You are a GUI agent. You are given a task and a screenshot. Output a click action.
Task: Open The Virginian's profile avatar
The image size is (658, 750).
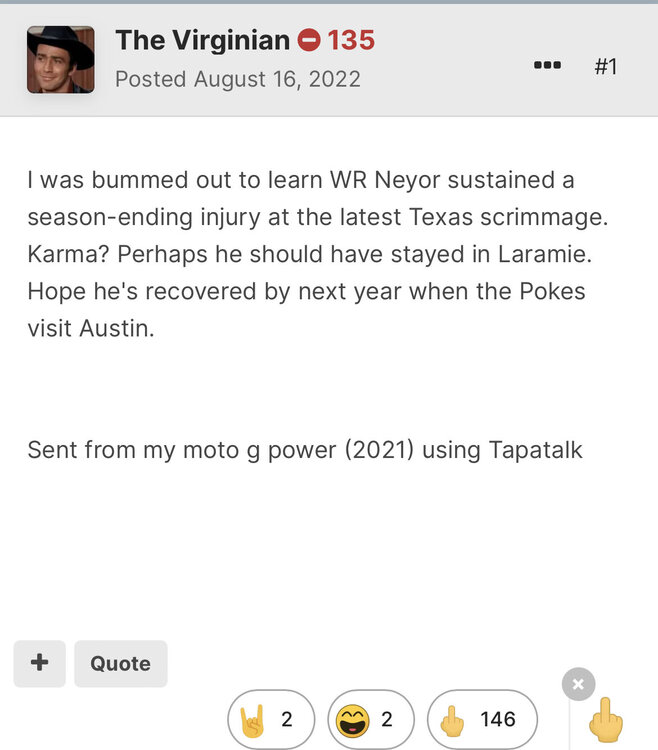click(x=61, y=60)
